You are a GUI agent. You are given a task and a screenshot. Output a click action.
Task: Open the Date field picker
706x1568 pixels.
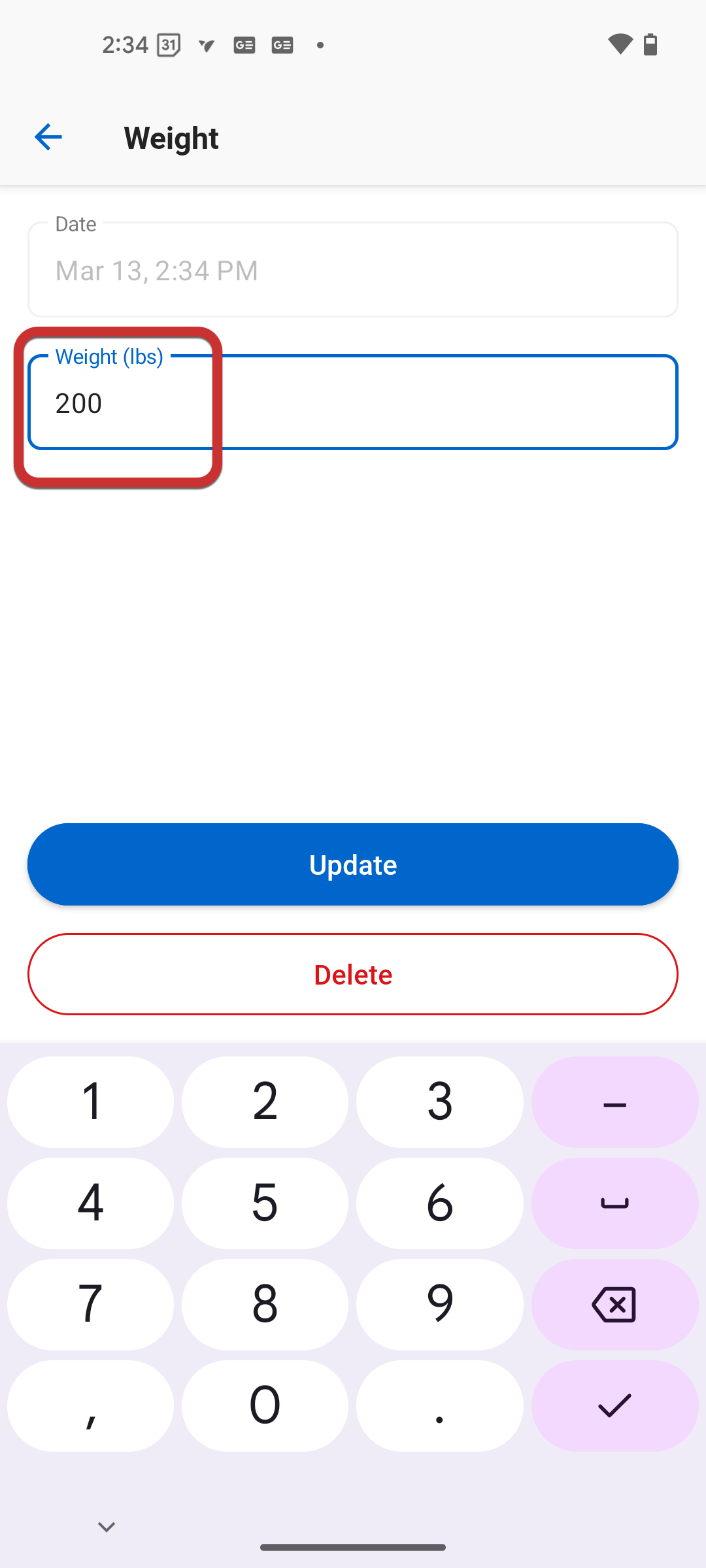353,269
